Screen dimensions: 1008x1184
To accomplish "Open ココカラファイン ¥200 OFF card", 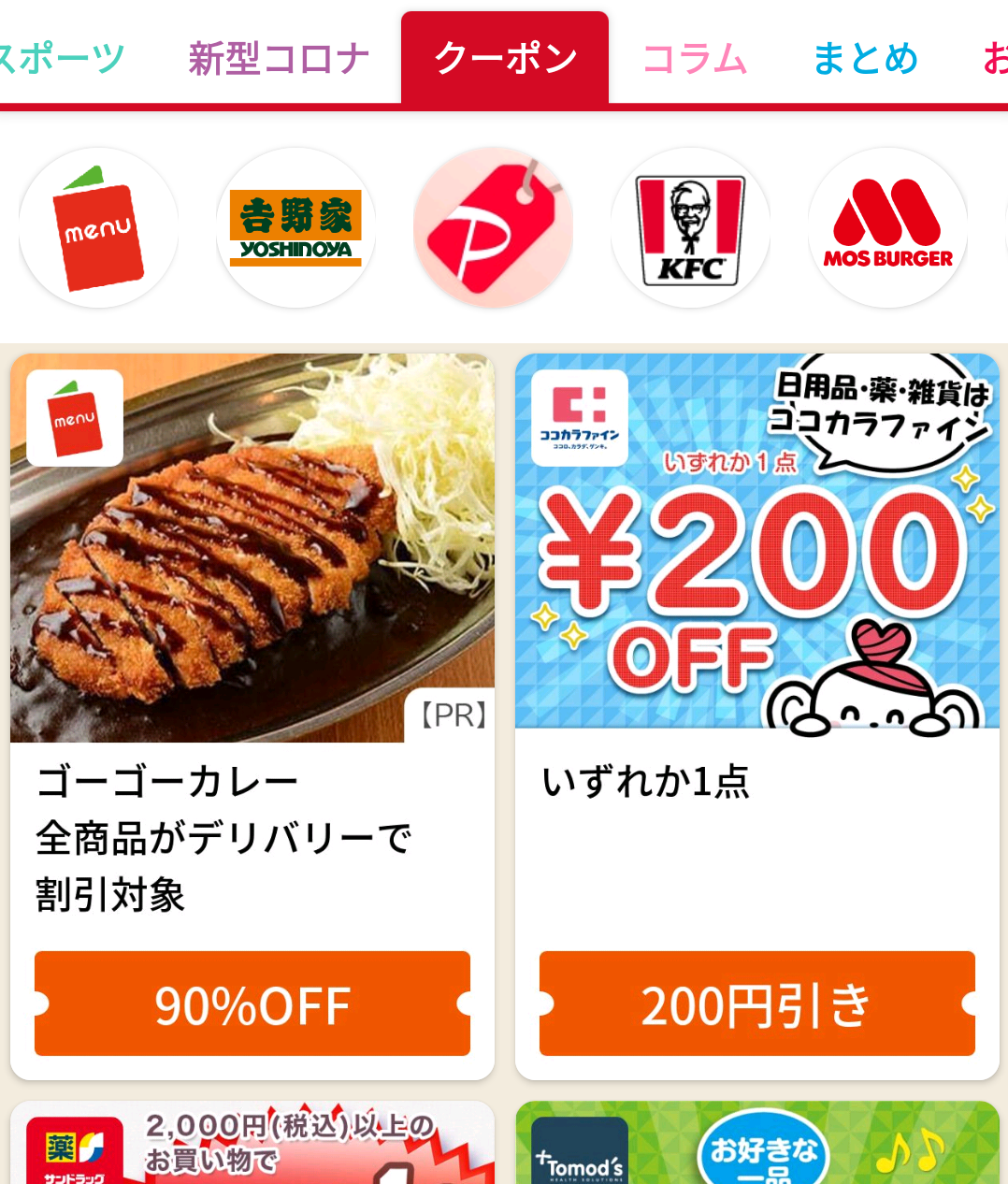I will click(757, 561).
